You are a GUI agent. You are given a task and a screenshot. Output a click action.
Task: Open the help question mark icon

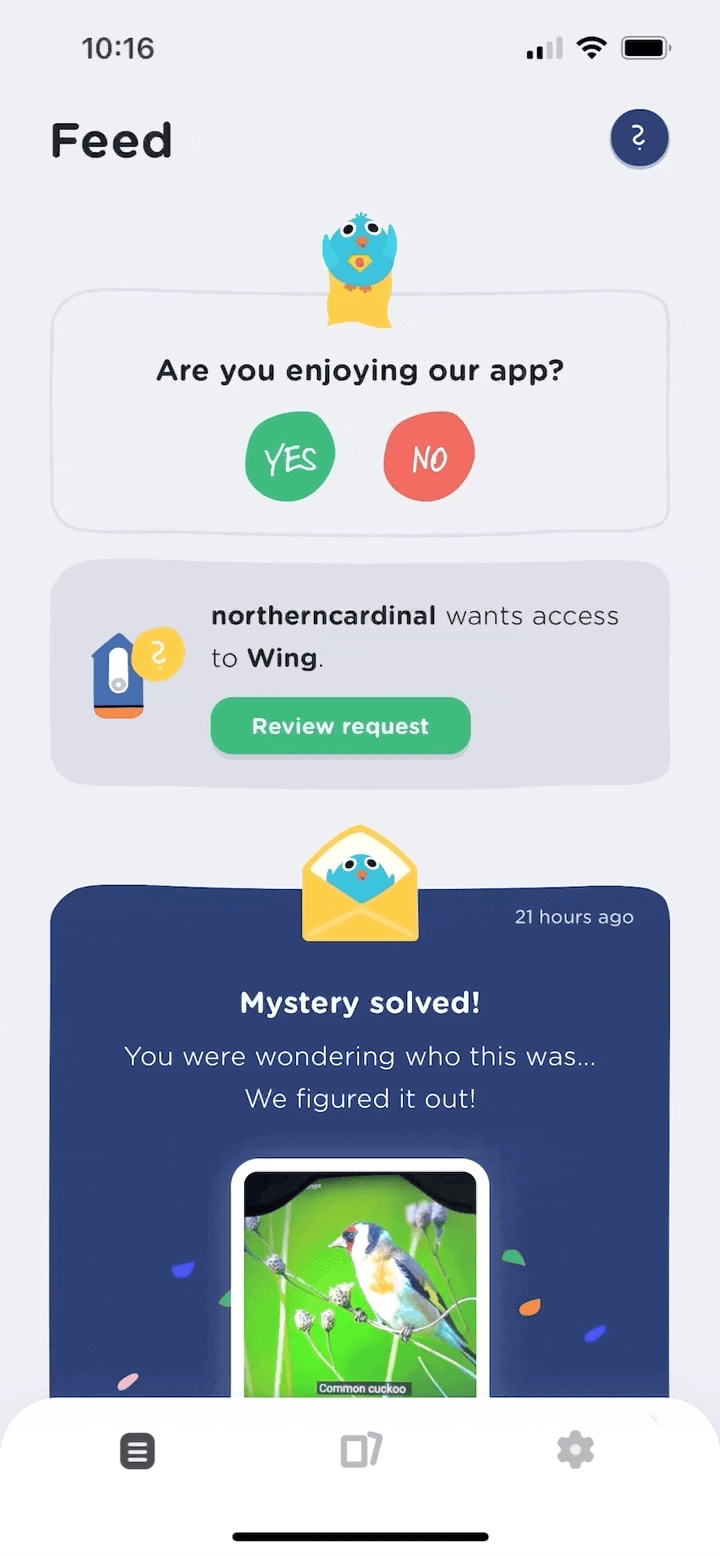point(639,138)
